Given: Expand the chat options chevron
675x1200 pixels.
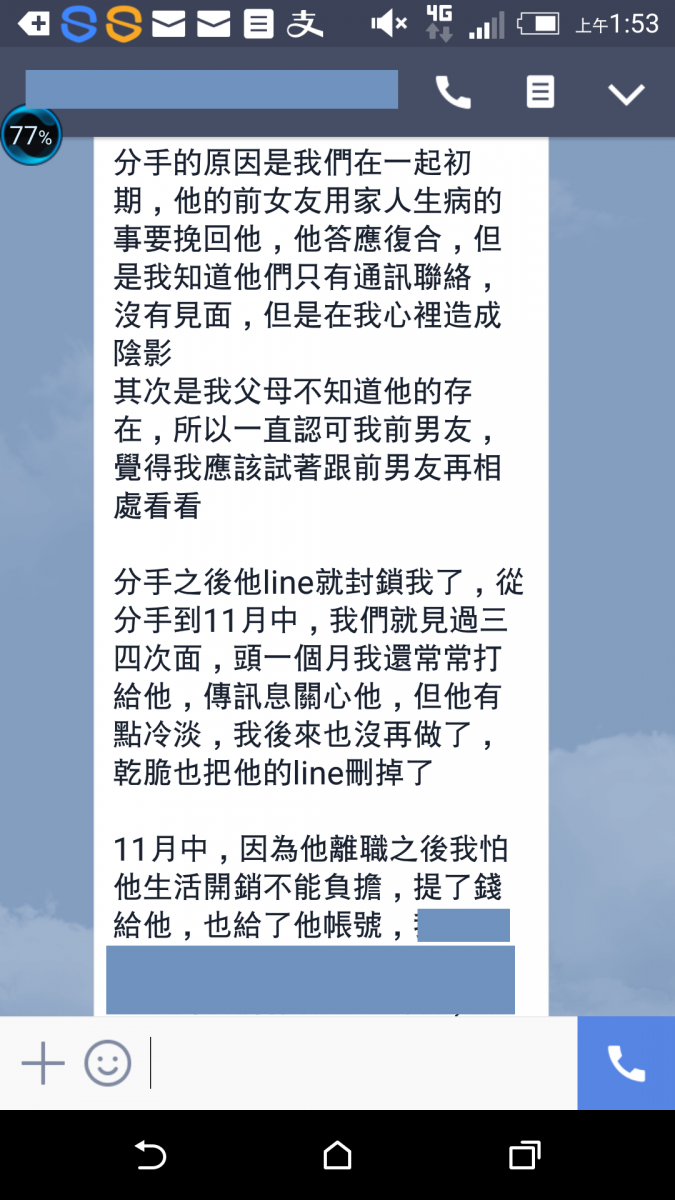Looking at the screenshot, I should [x=626, y=94].
